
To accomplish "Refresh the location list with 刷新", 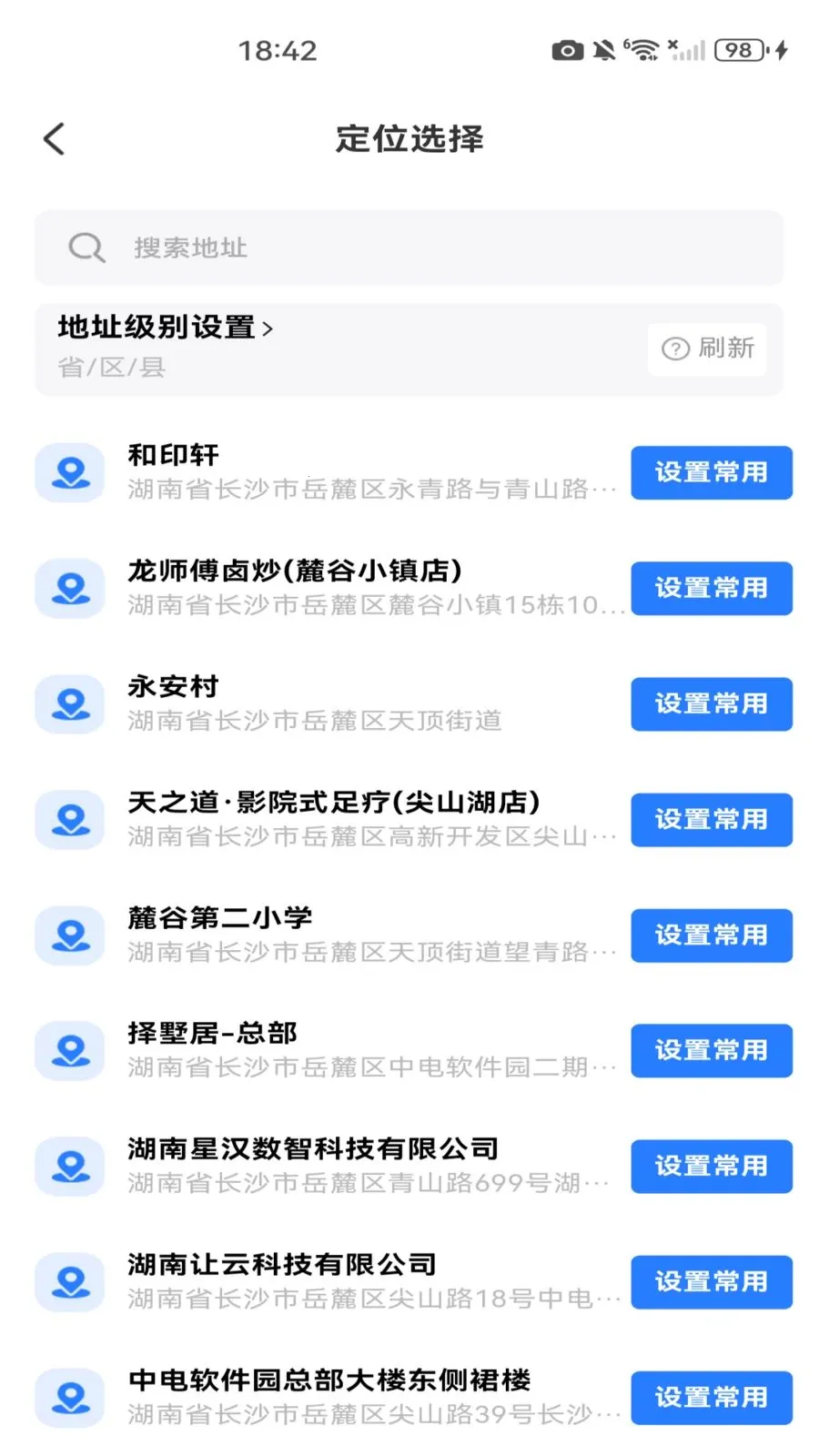I will [707, 349].
